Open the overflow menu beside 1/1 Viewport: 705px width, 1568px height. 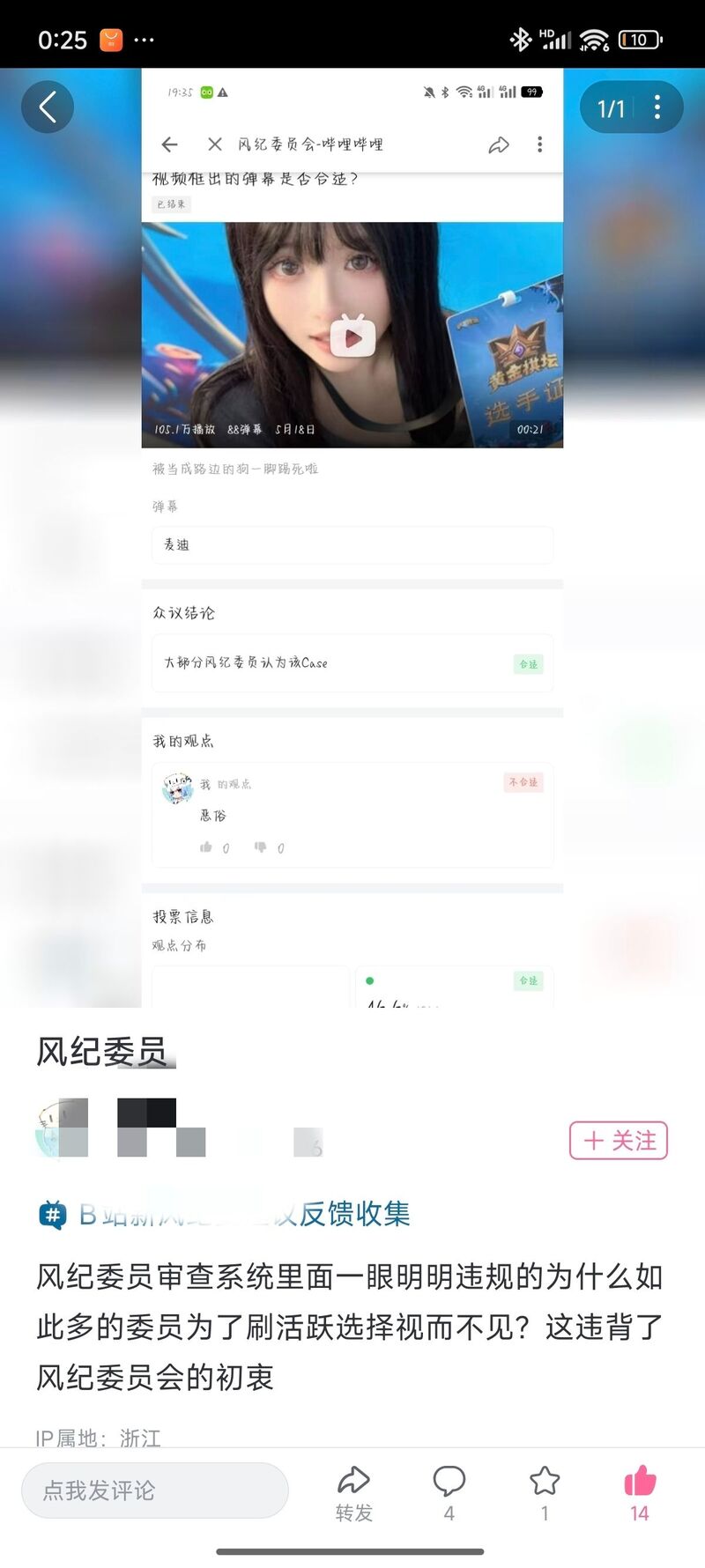657,107
